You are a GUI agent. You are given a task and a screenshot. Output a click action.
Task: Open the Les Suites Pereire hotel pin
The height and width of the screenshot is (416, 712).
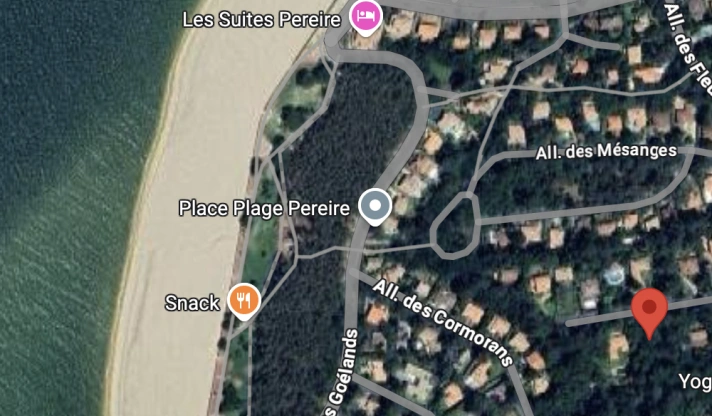[x=365, y=17]
